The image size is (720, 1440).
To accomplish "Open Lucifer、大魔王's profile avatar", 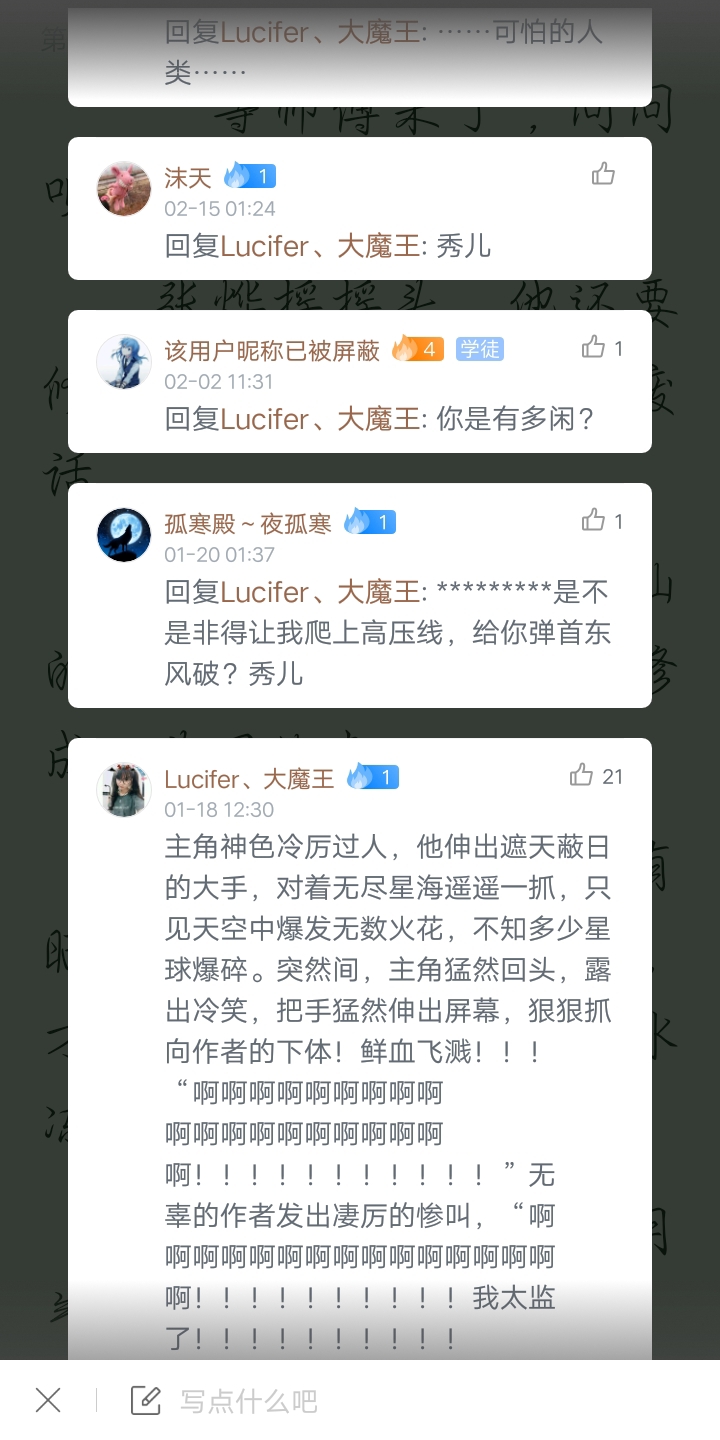I will click(124, 789).
